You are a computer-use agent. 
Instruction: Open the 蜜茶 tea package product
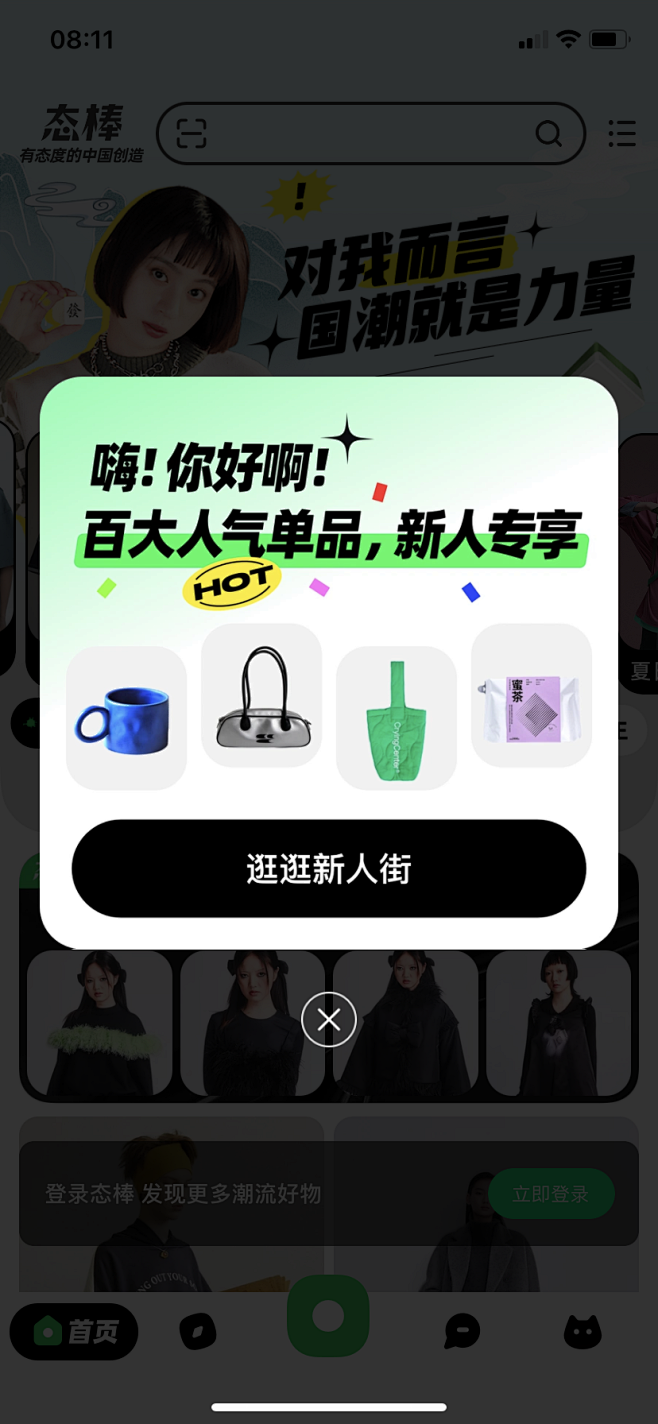tap(531, 695)
